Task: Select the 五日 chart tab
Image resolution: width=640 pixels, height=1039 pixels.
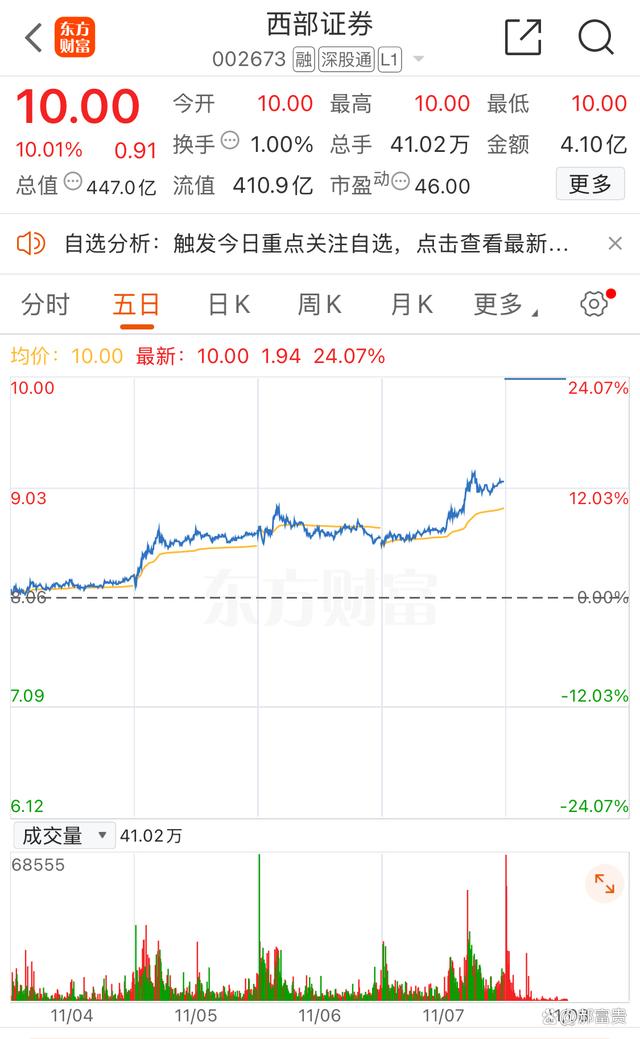Action: click(x=136, y=305)
